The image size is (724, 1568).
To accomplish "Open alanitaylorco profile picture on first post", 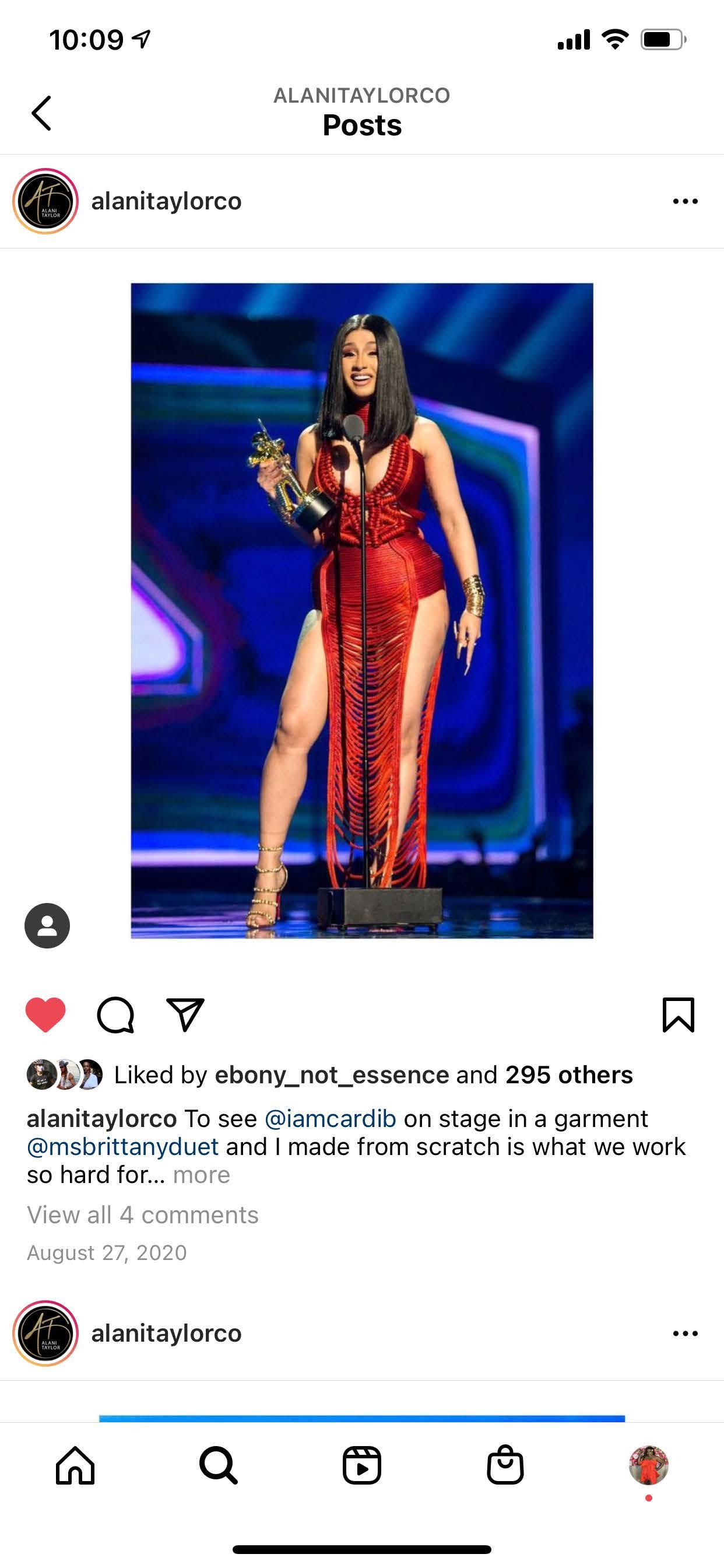I will [45, 201].
